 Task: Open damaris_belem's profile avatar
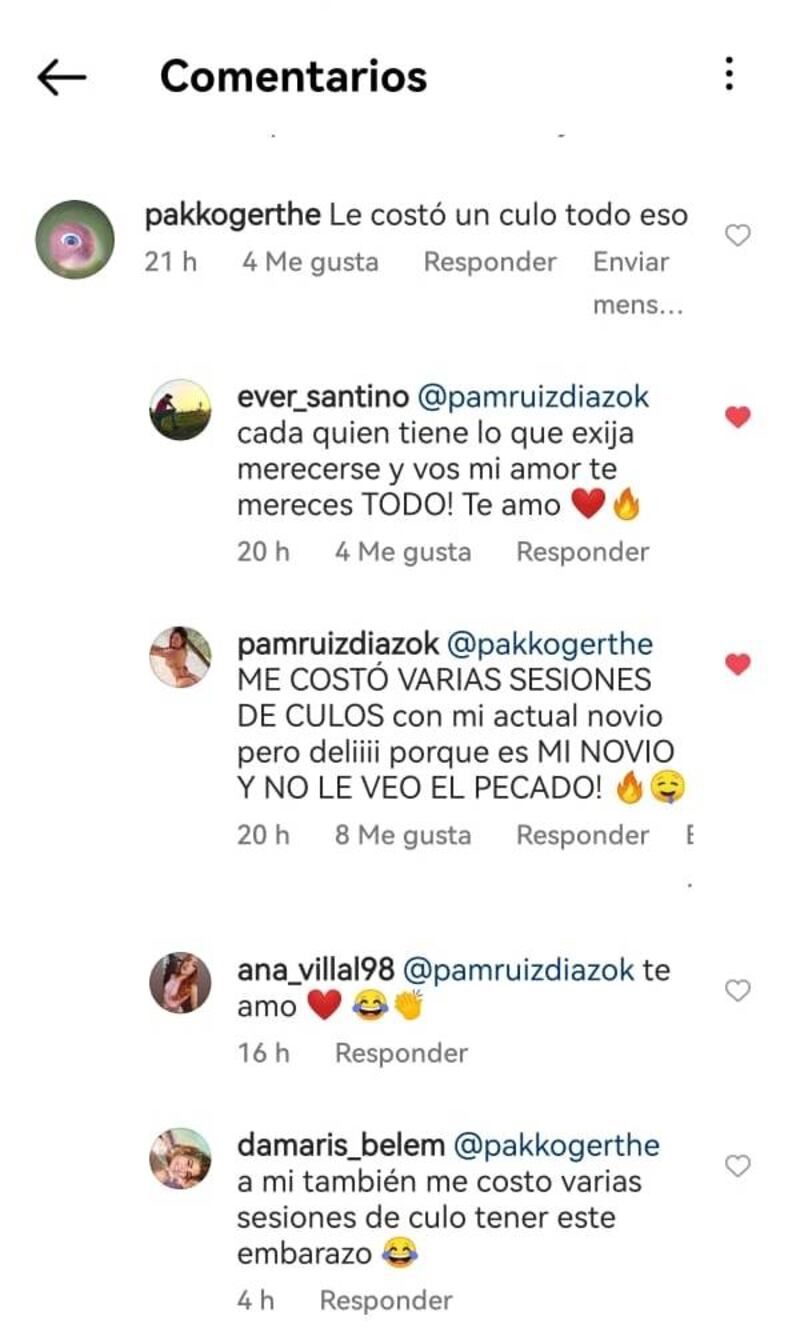coord(181,1158)
